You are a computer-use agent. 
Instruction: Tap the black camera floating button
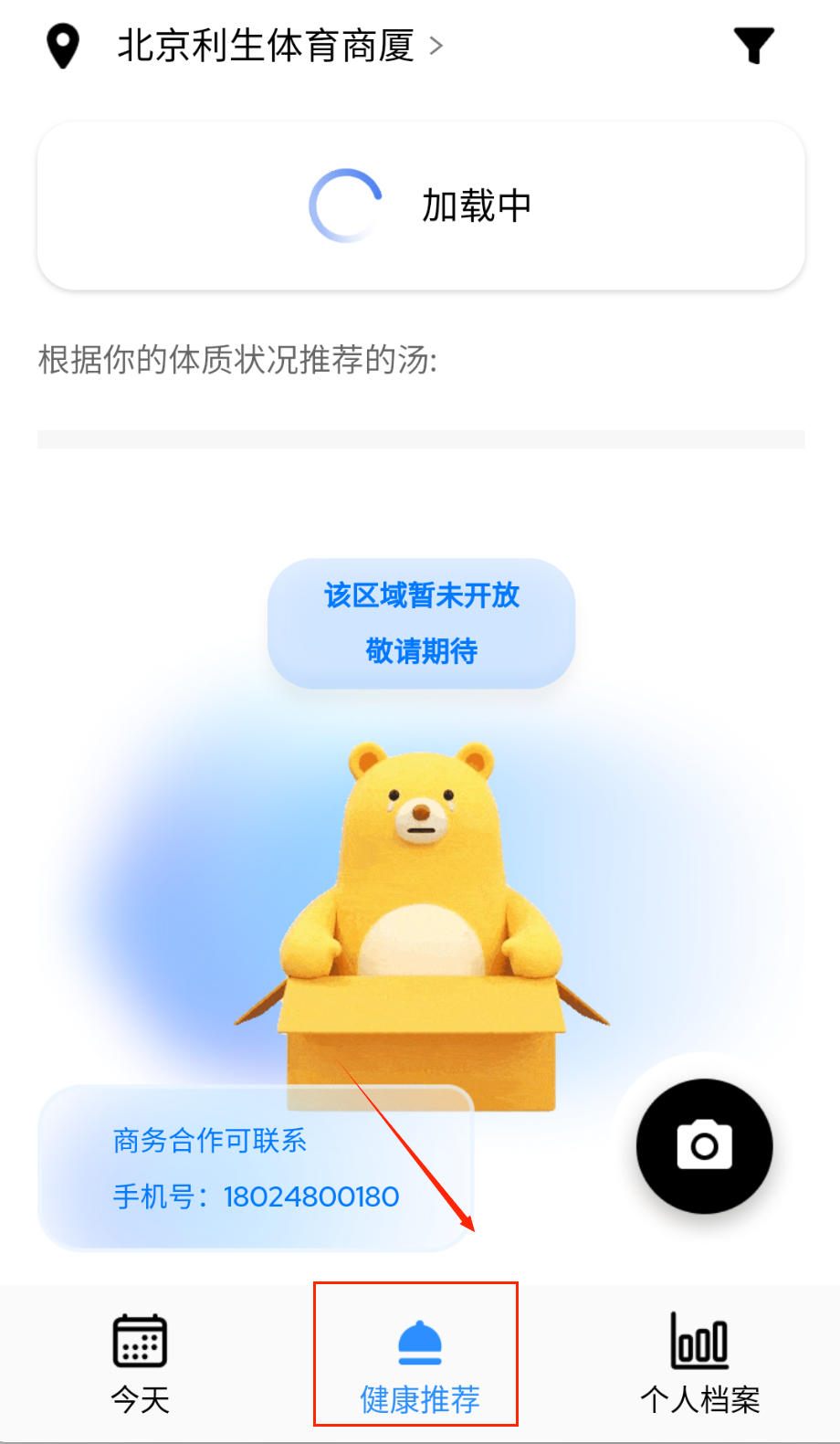[704, 1145]
